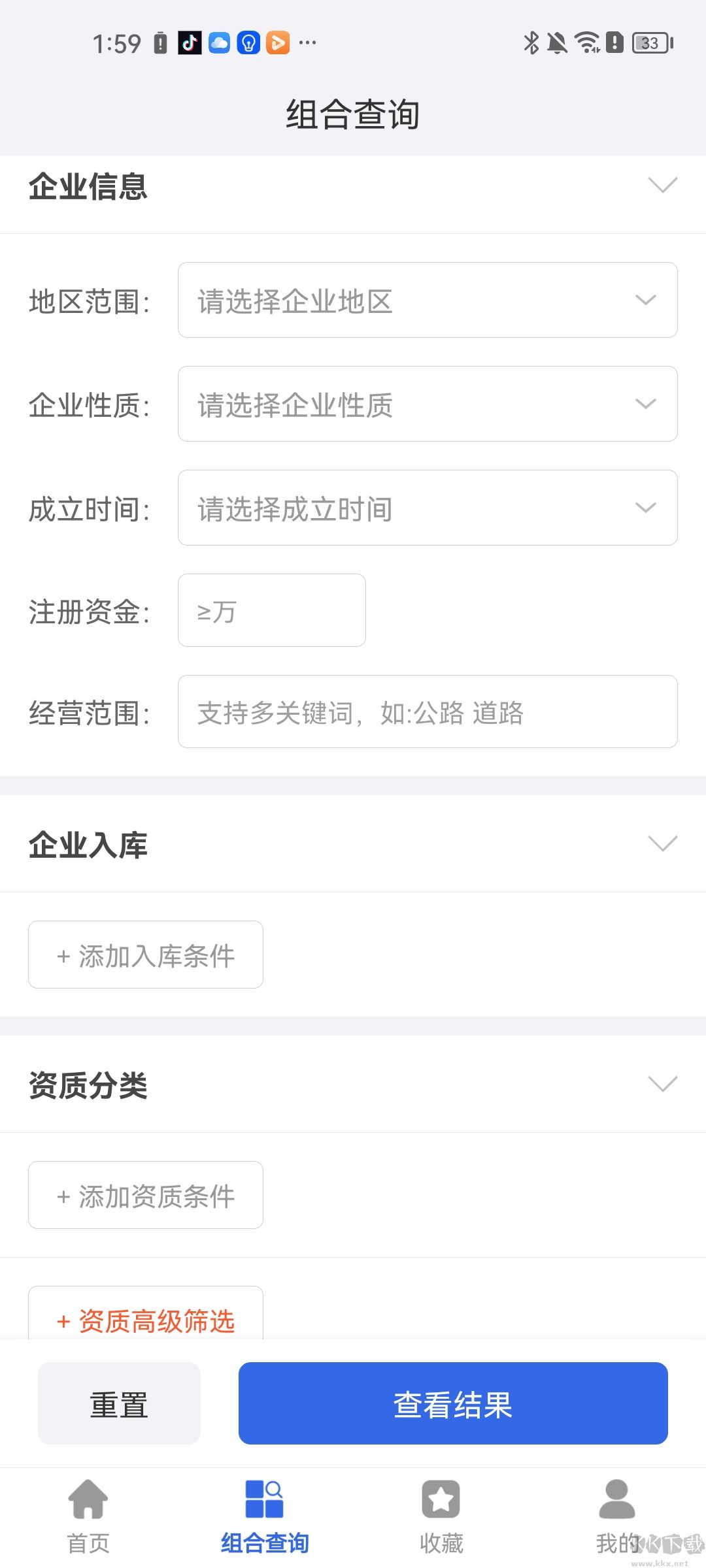Tap the 经营范围 keyword input
The height and width of the screenshot is (1568, 706).
428,712
